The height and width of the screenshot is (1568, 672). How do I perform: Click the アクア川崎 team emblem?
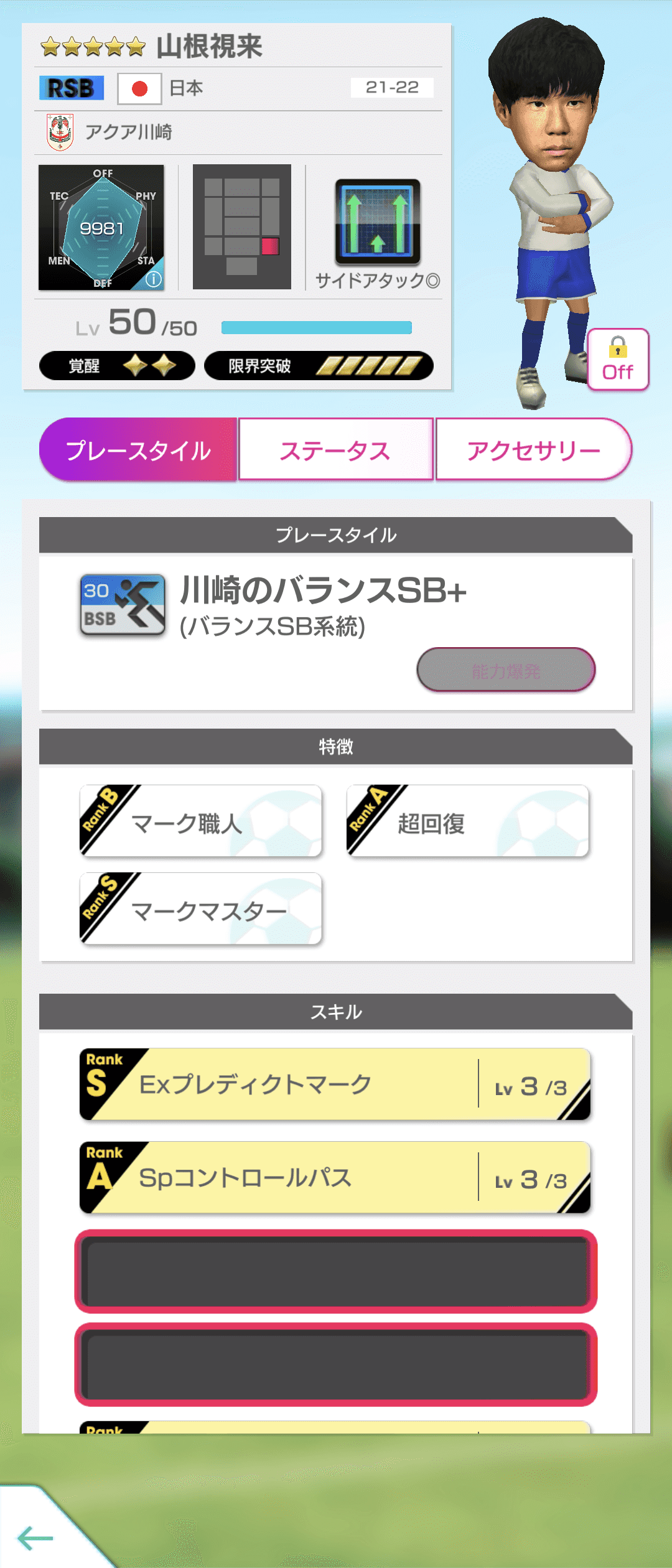click(57, 131)
